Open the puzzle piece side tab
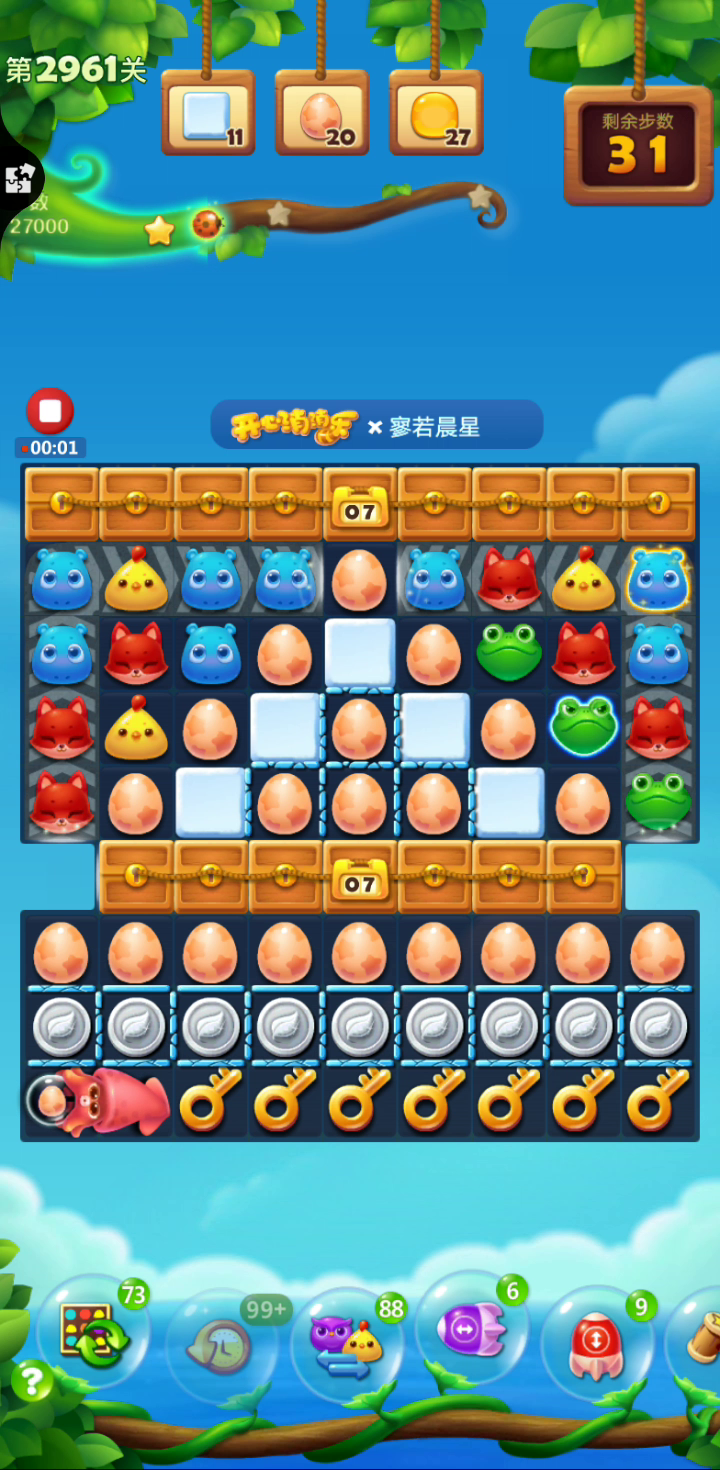This screenshot has height=1470, width=720. point(19,180)
